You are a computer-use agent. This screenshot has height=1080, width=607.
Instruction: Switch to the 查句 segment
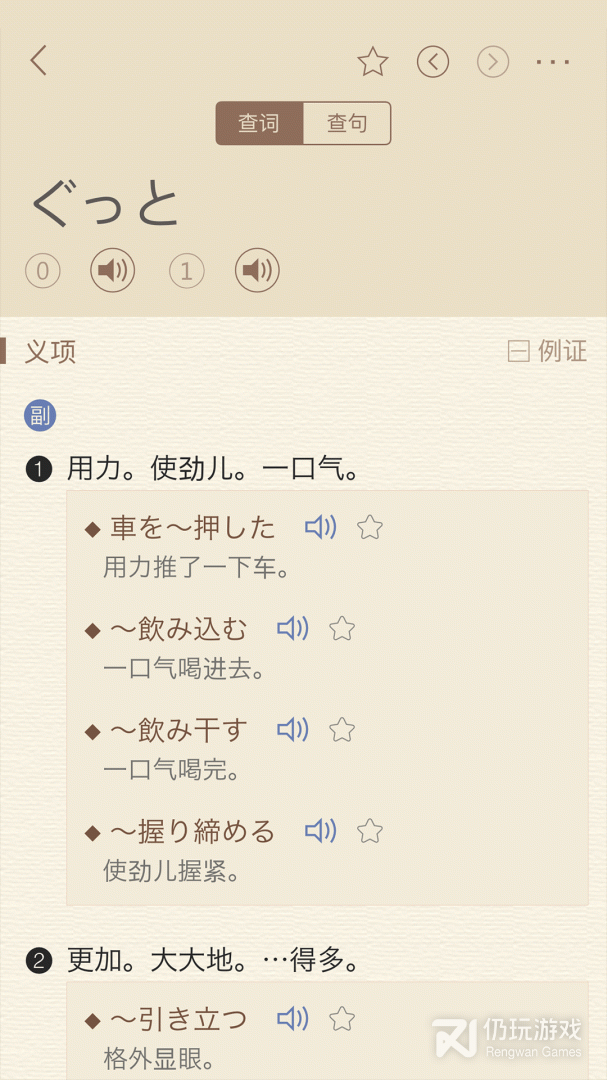(x=347, y=124)
